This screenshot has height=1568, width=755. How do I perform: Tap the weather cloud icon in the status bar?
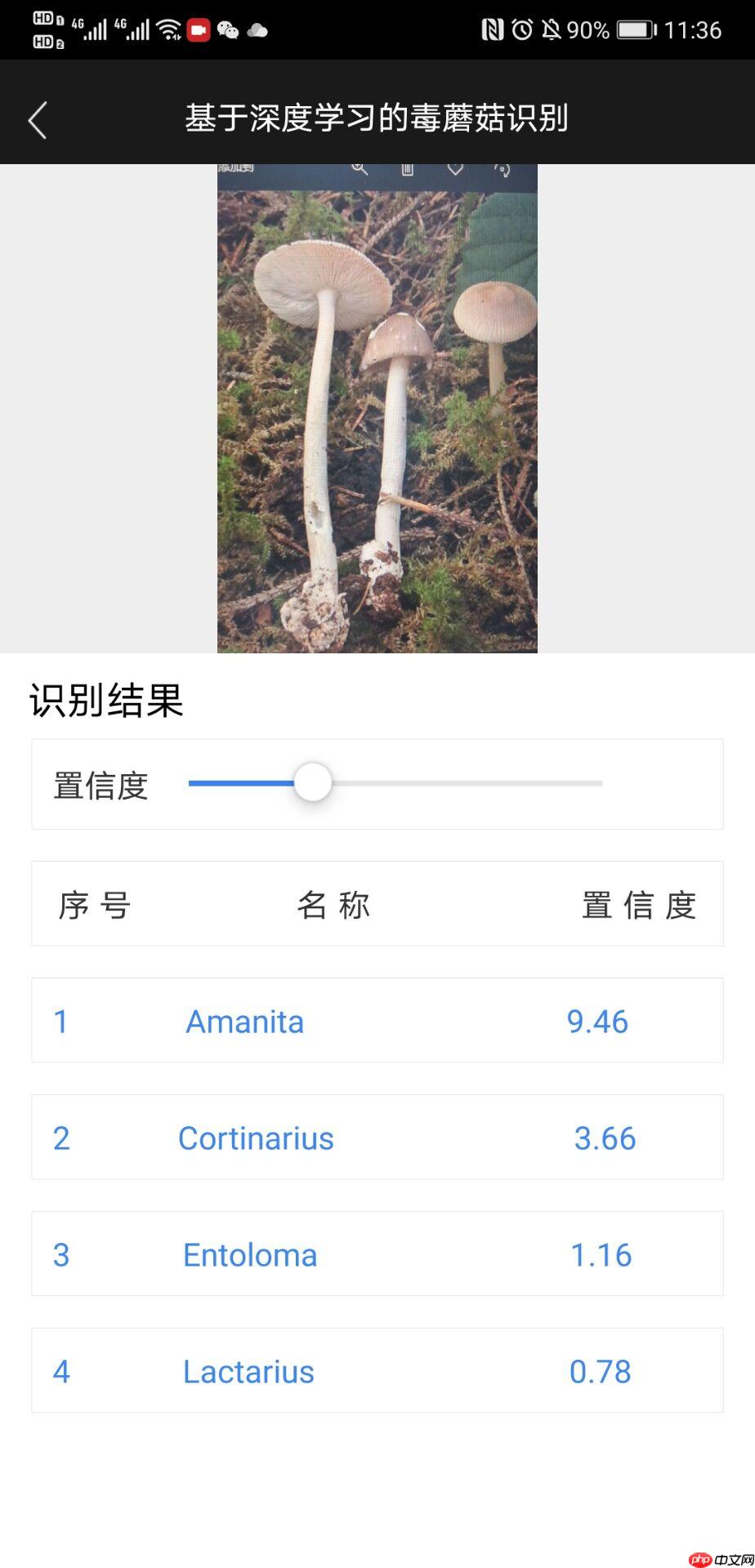click(257, 30)
